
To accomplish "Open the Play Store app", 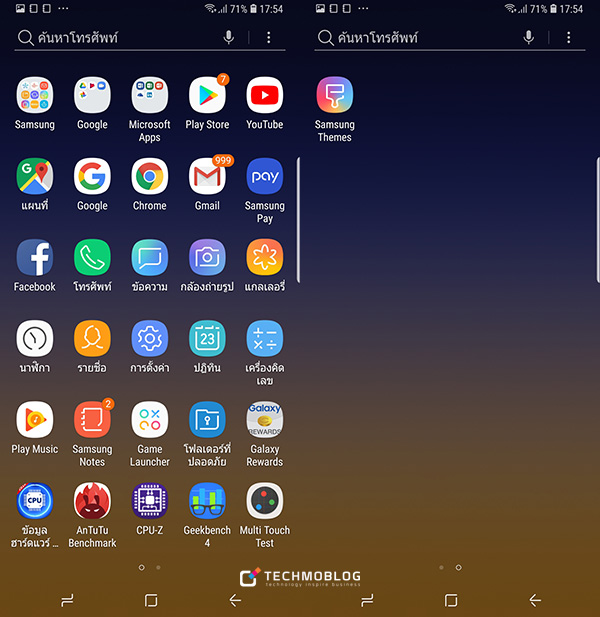I will (x=207, y=96).
